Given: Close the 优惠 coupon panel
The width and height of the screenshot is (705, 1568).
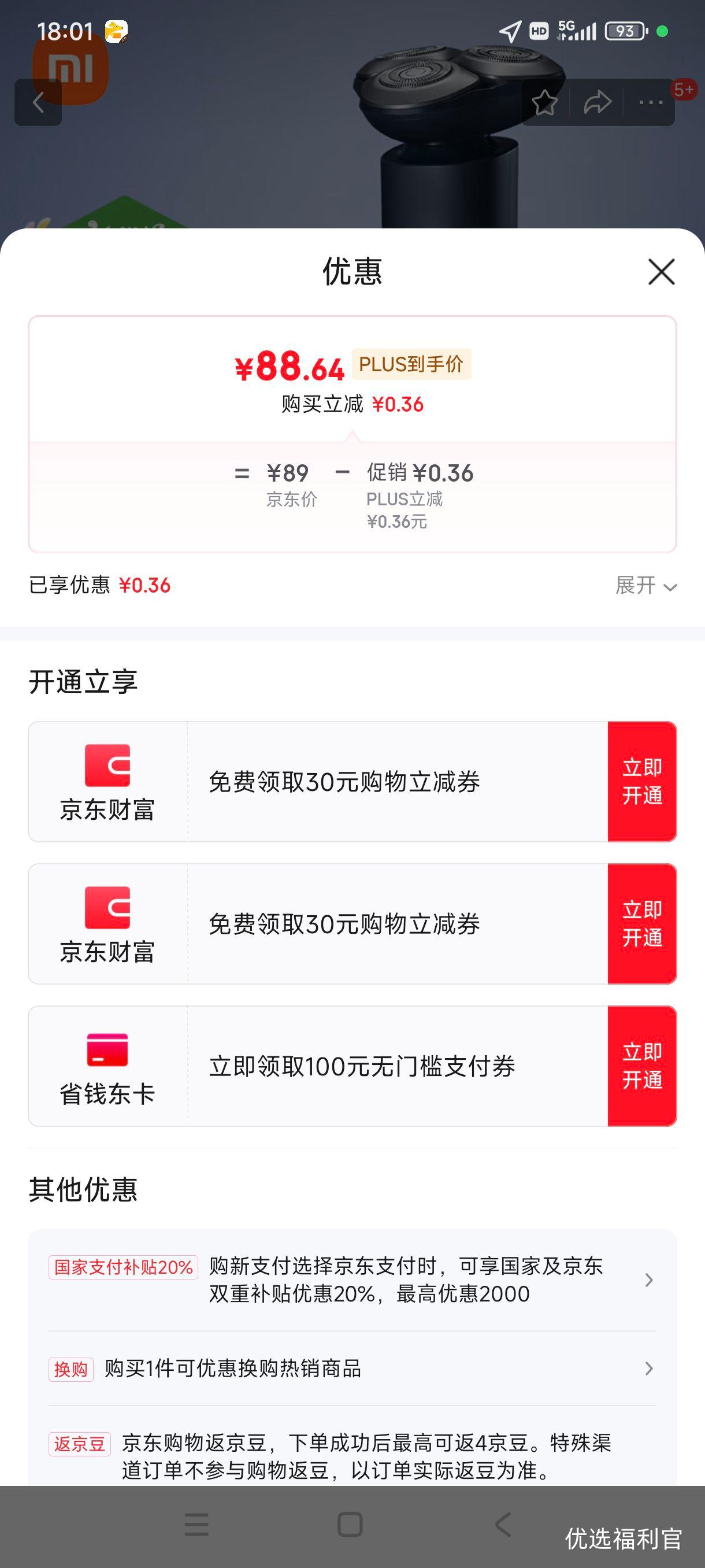Looking at the screenshot, I should click(x=661, y=272).
